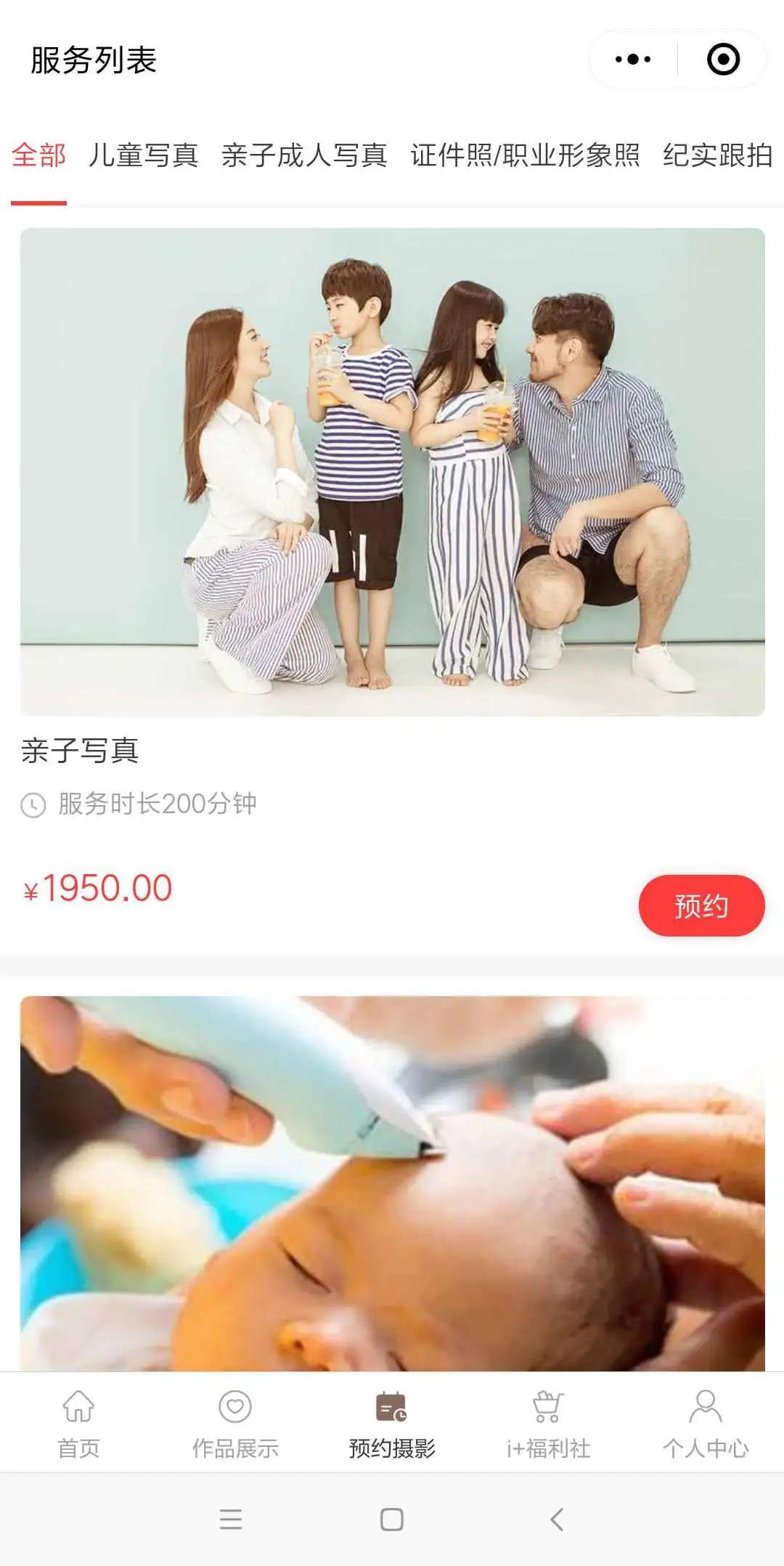784x1566 pixels.
Task: Tap the system home button
Action: click(x=392, y=1519)
